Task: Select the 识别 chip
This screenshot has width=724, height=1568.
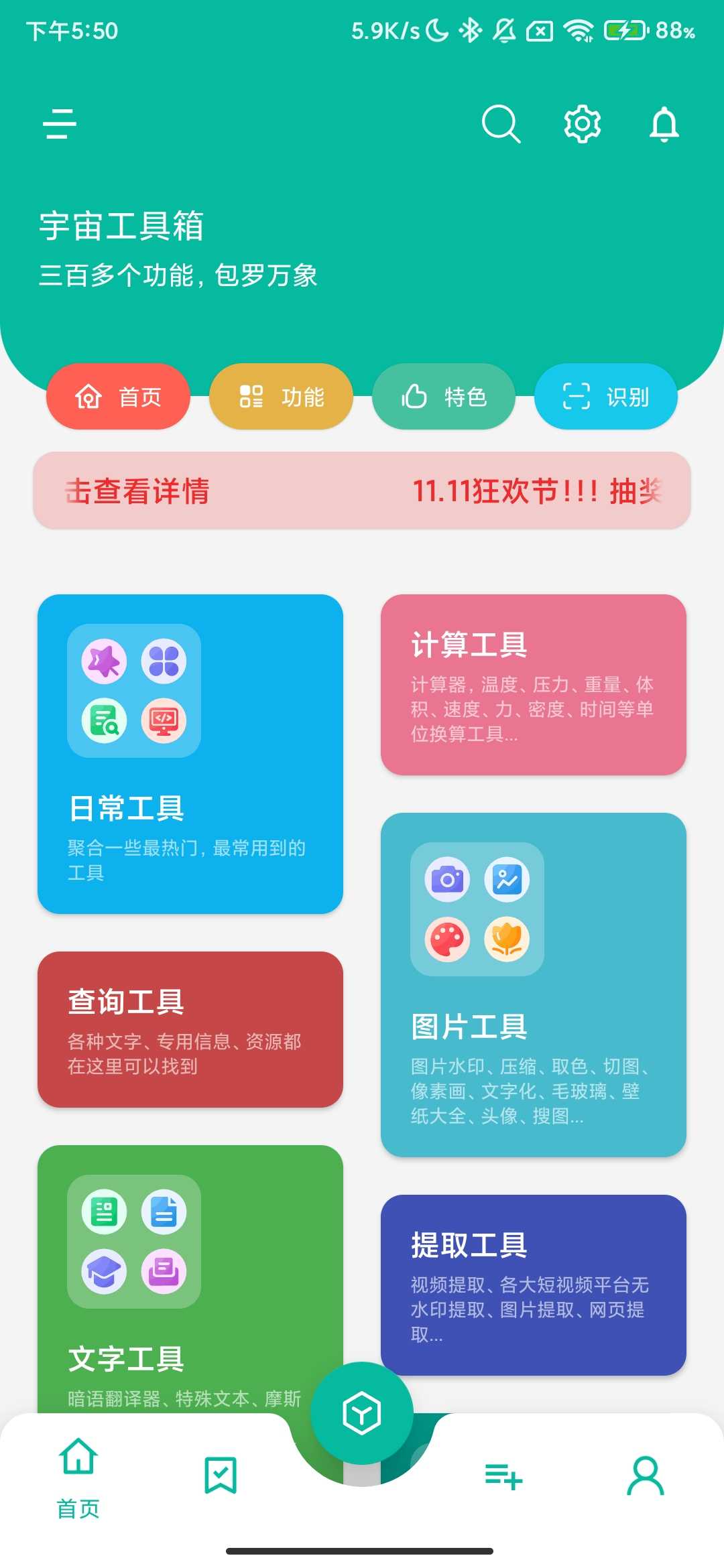Action: 605,397
